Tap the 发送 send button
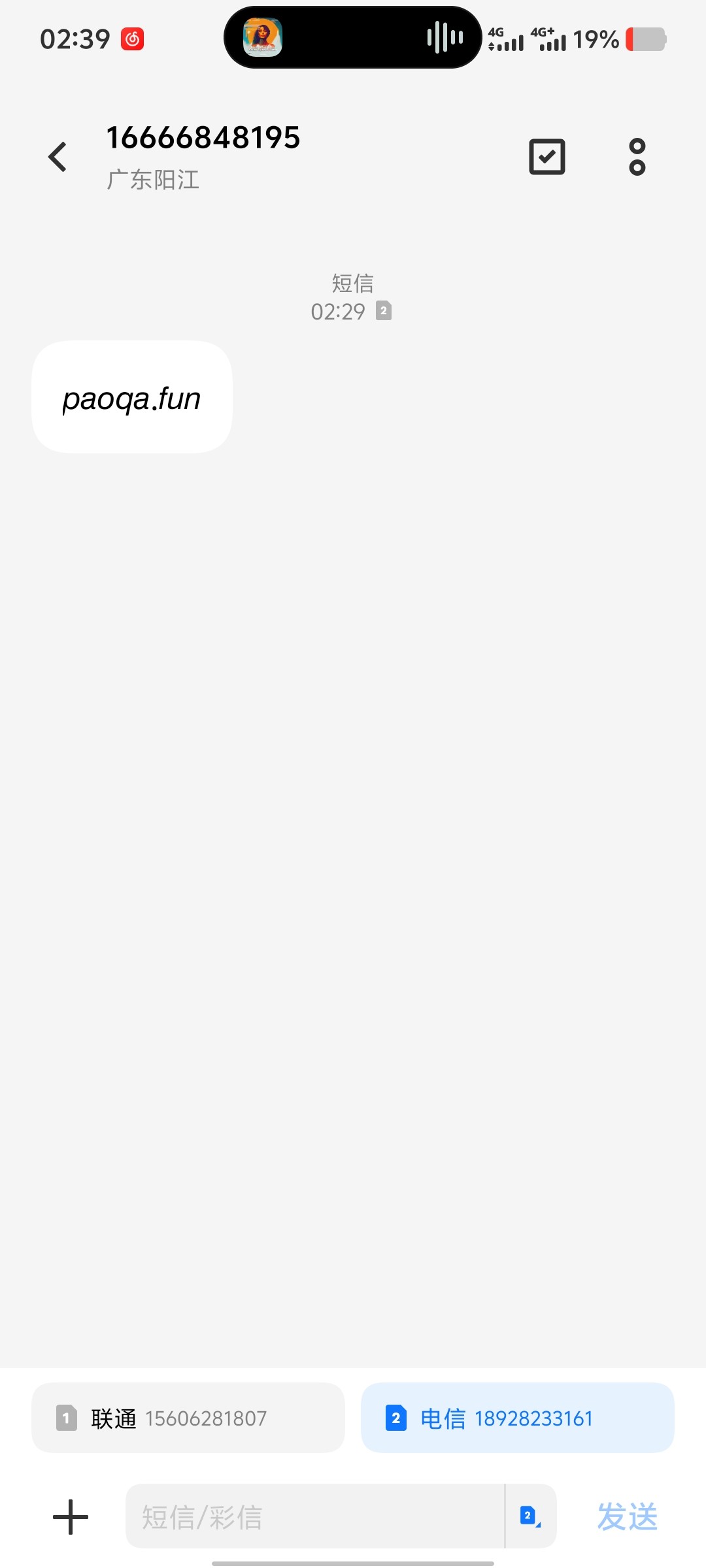The height and width of the screenshot is (1568, 706). [627, 1516]
